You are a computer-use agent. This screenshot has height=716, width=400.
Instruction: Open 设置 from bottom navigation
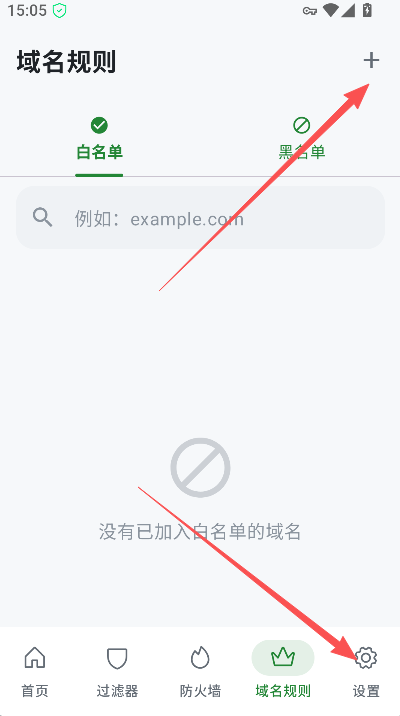366,671
